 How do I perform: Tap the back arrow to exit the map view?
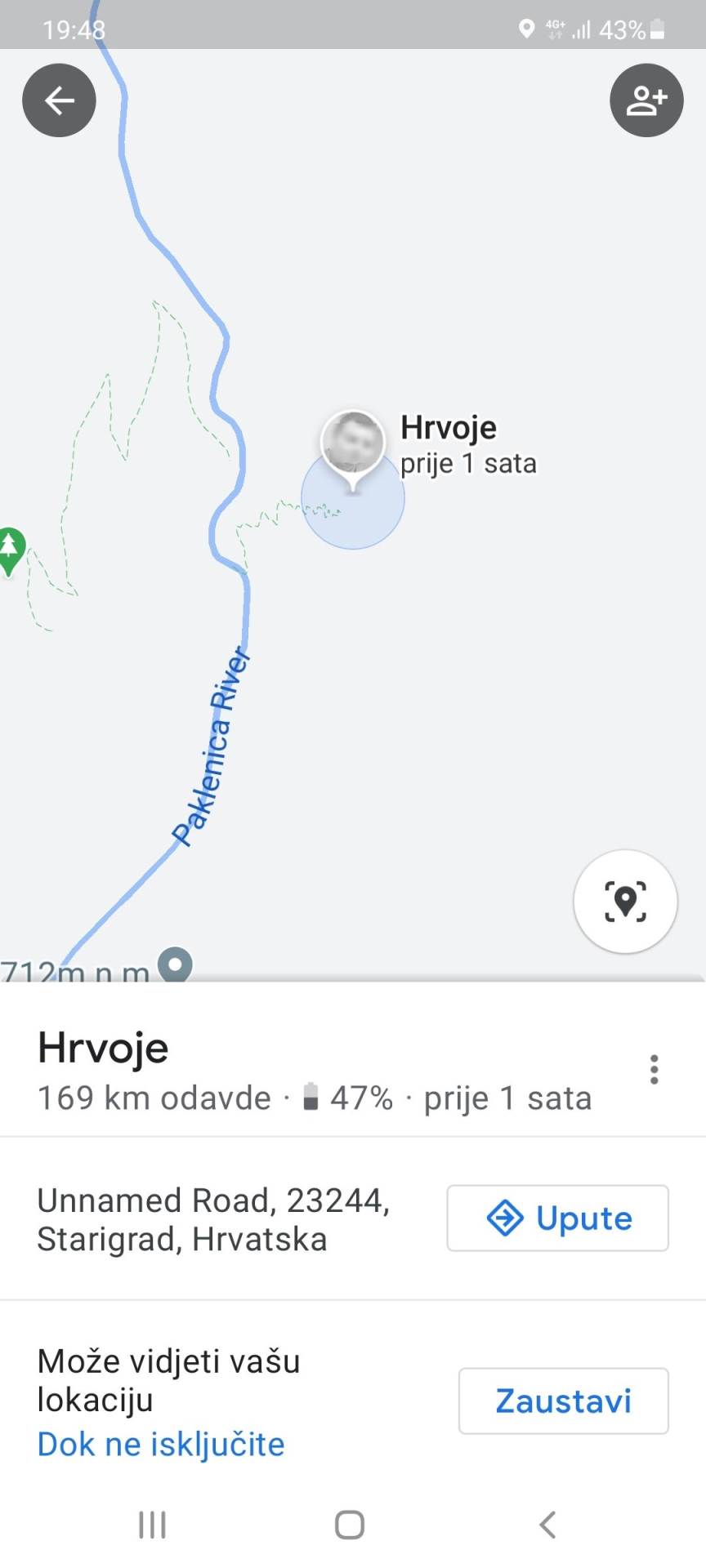(58, 100)
